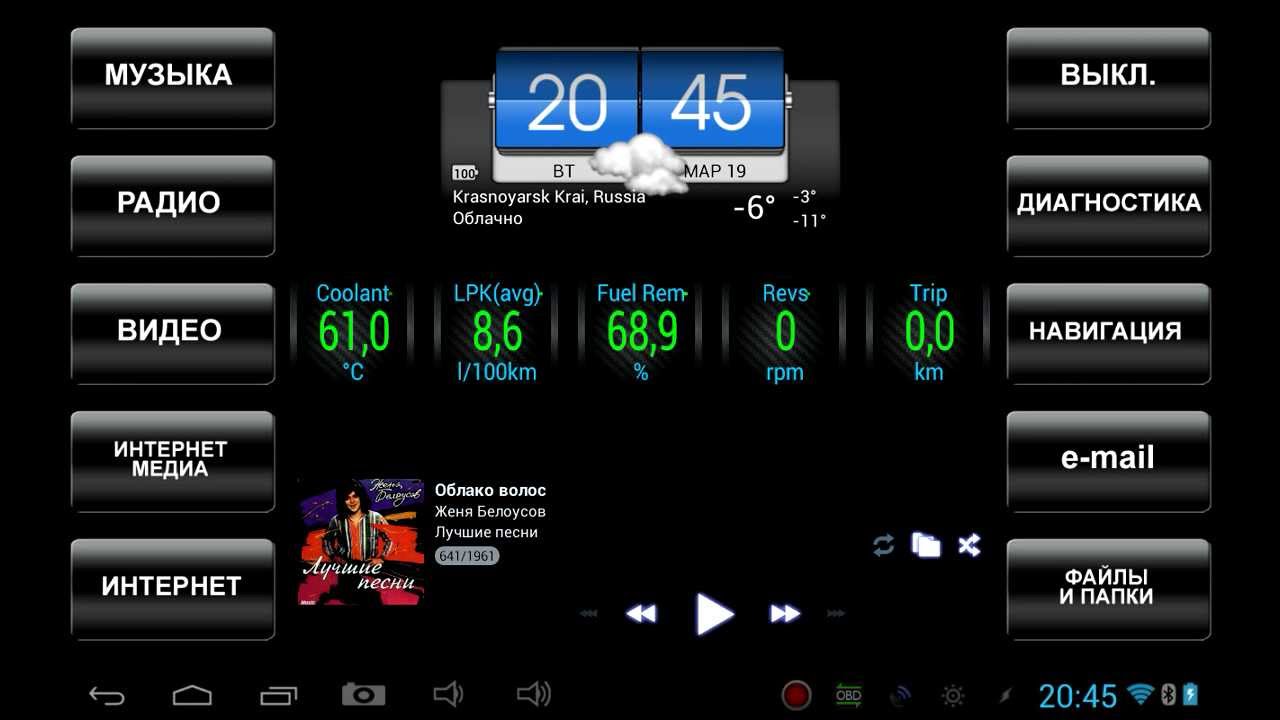Tap the ВЫКЛ. power off button

[1108, 77]
